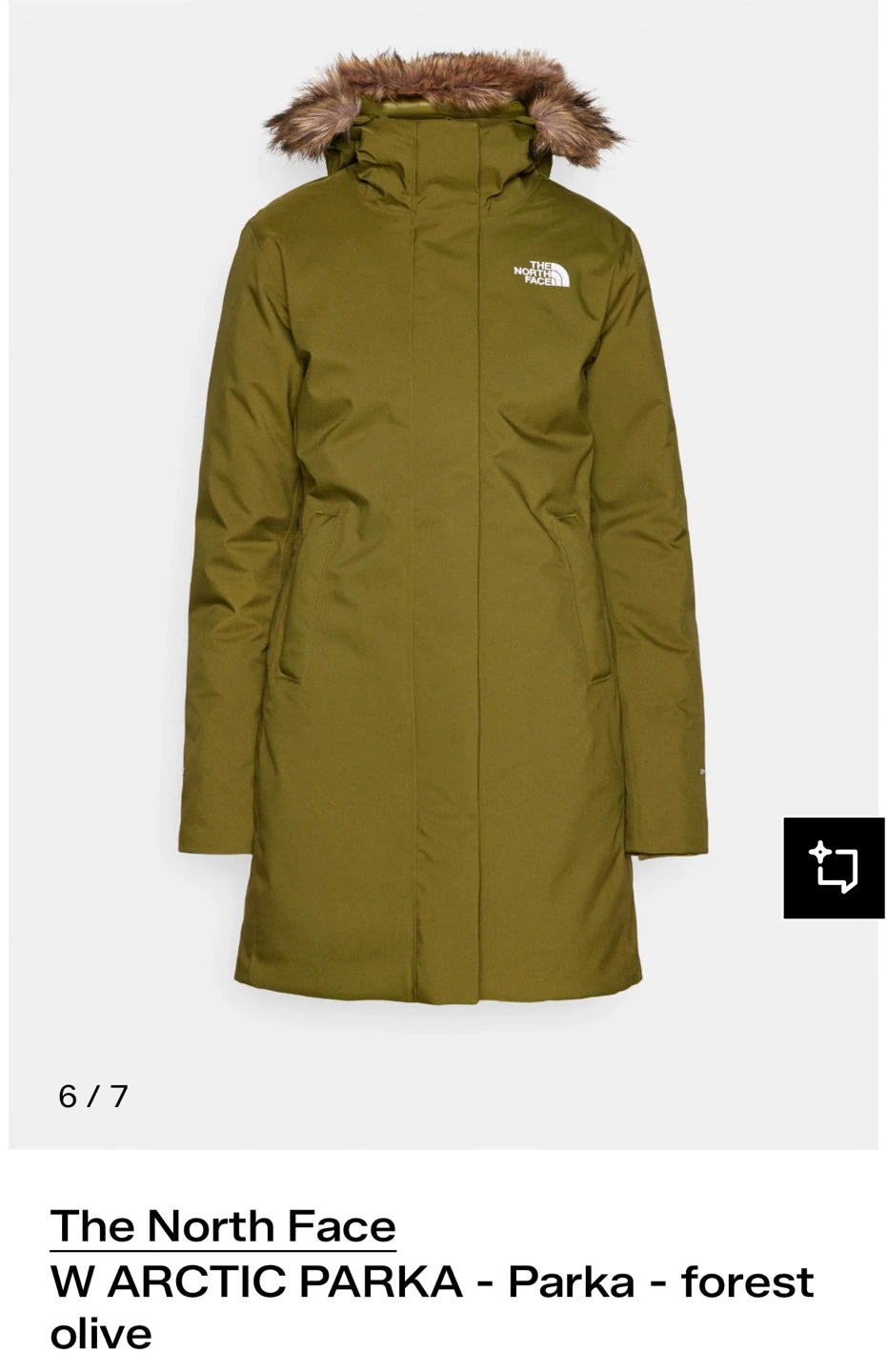
Task: Click the assistant icon overlaying the parka photo
Action: (x=835, y=868)
